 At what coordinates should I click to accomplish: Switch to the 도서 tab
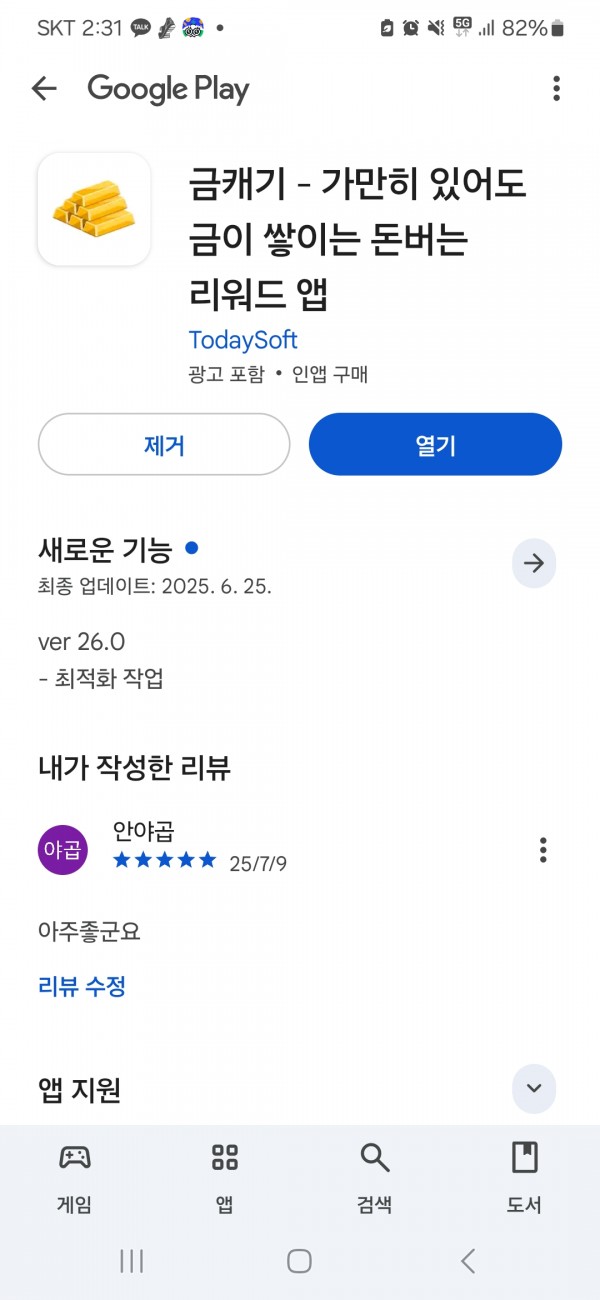pyautogui.click(x=525, y=1178)
